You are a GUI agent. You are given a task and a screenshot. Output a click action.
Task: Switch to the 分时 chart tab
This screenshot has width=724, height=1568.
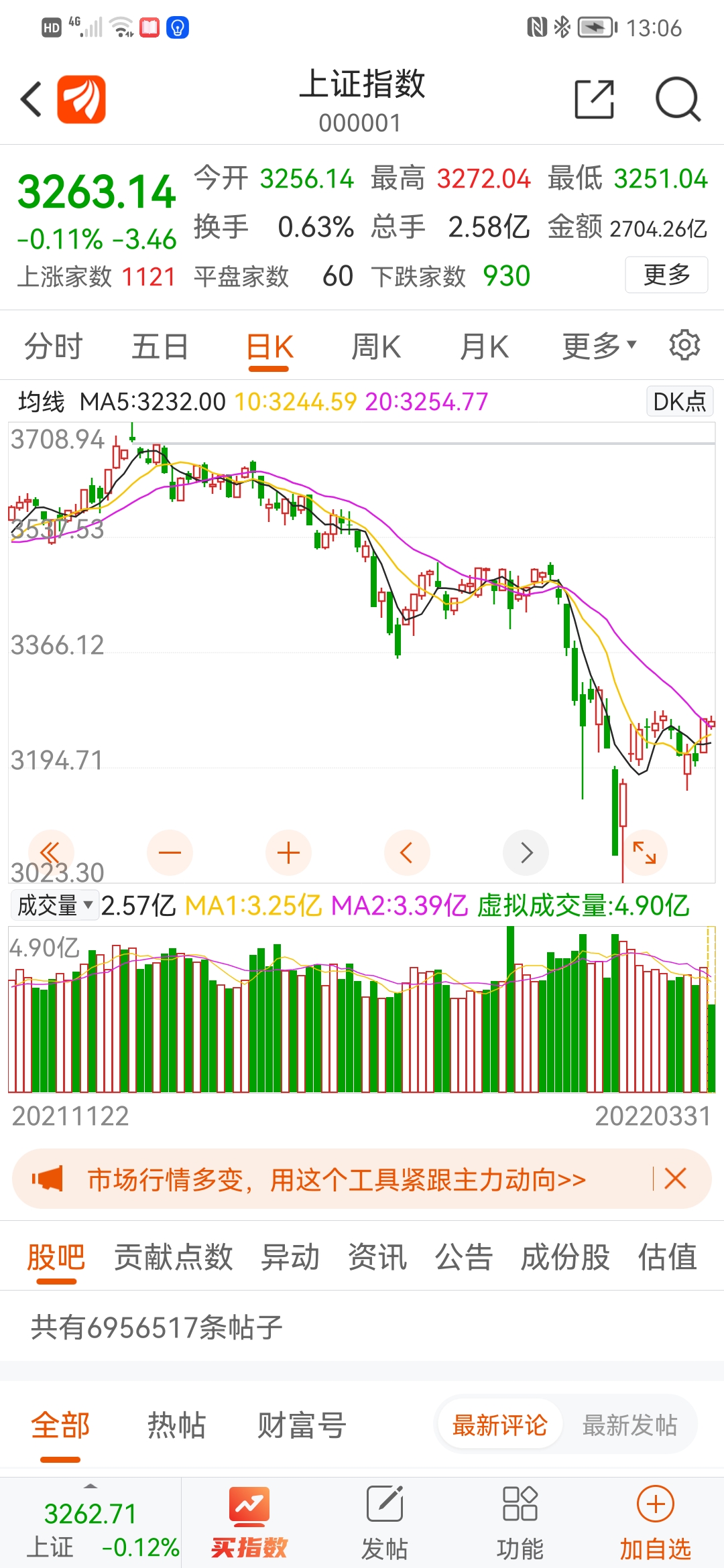pyautogui.click(x=53, y=347)
